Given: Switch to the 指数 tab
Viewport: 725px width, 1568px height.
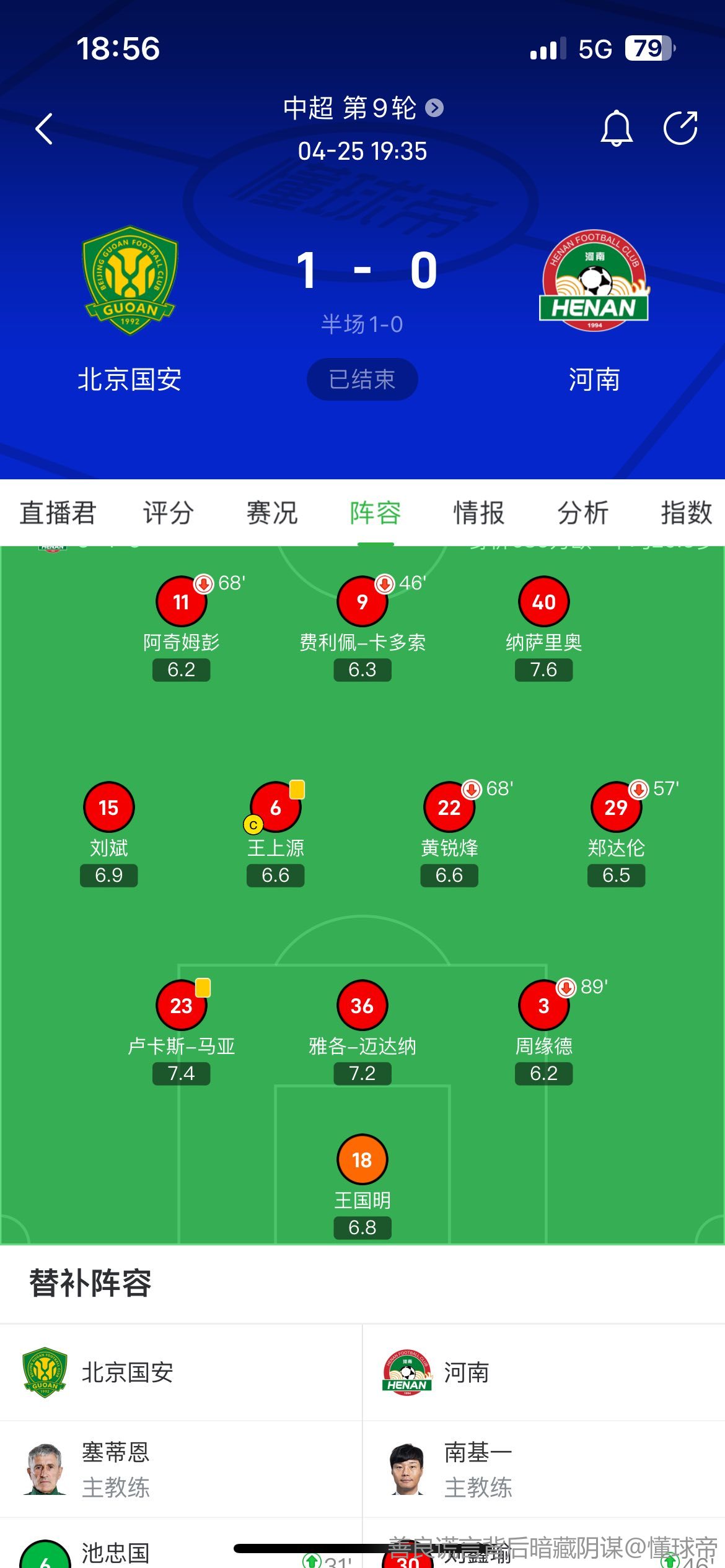Looking at the screenshot, I should click(x=685, y=513).
